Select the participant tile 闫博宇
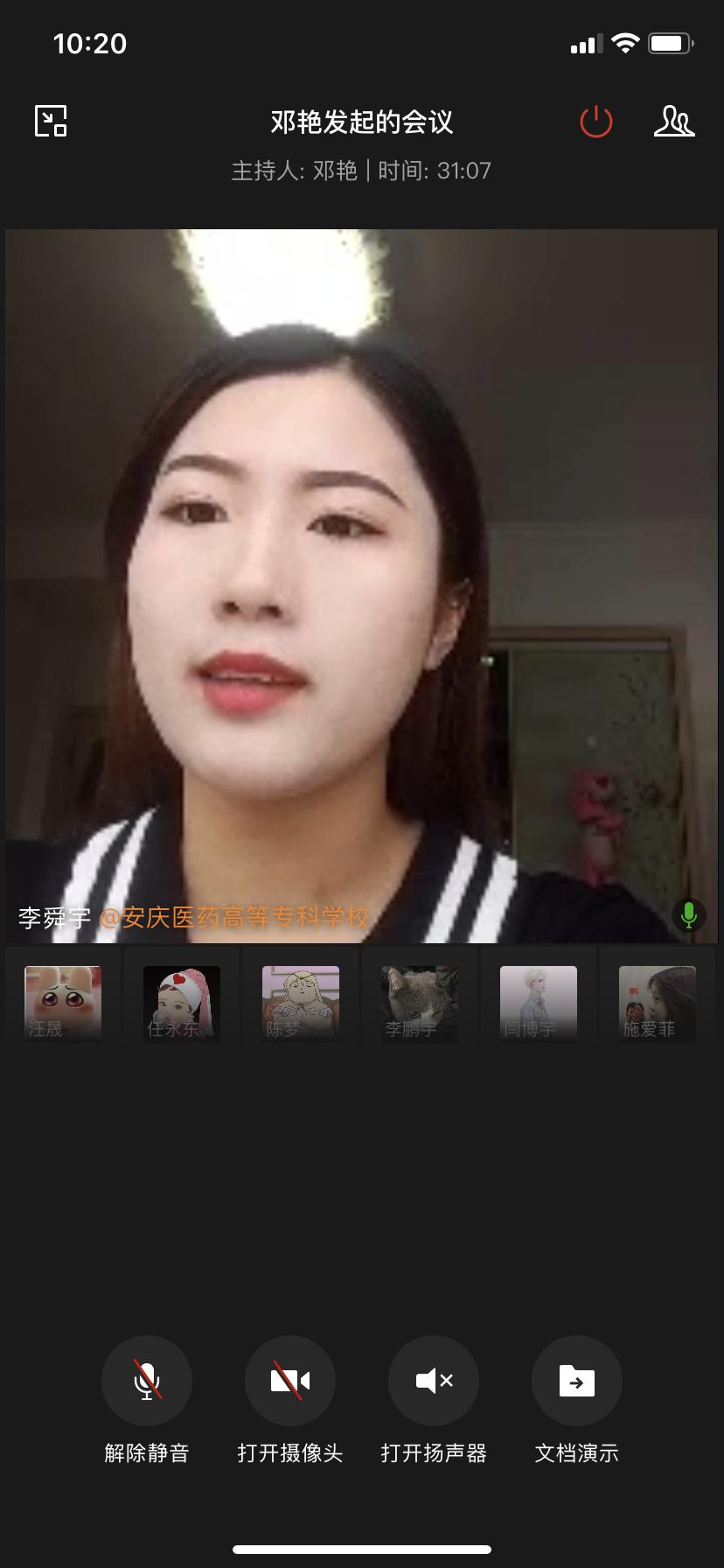The height and width of the screenshot is (1568, 724). coord(539,1003)
